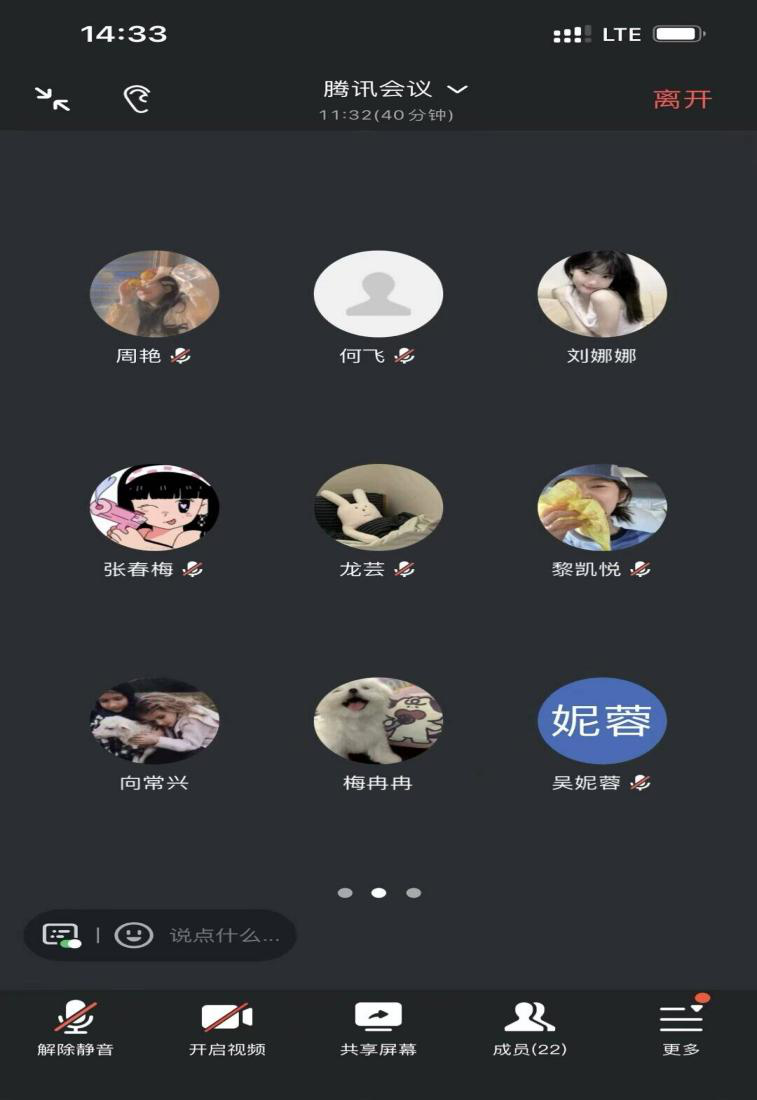Screen dimensions: 757x1100
Task: Select participant 何飞's avatar
Action: tap(378, 294)
